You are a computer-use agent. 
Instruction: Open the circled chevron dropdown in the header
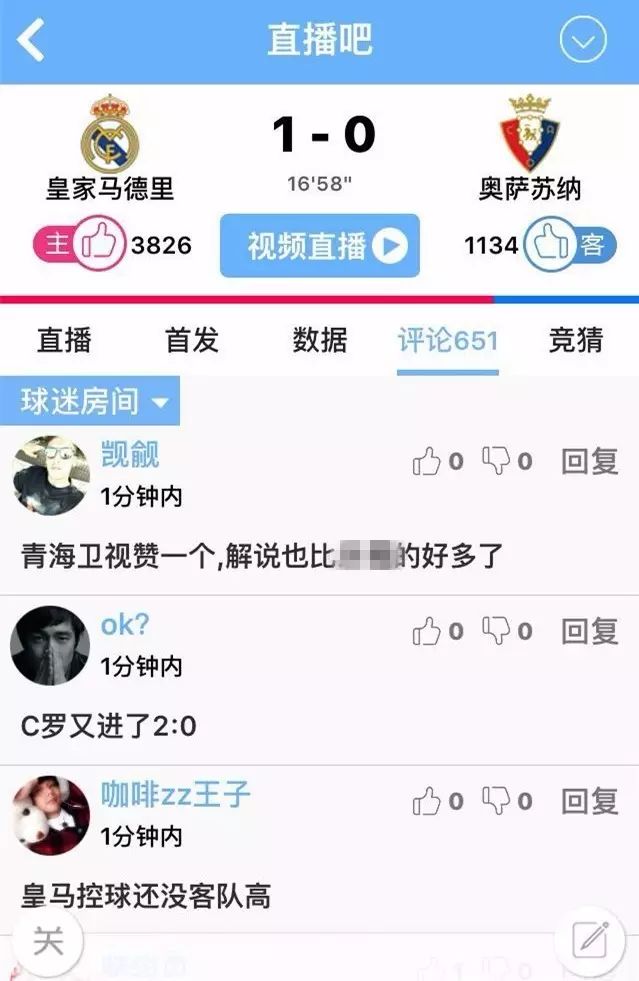pyautogui.click(x=583, y=41)
